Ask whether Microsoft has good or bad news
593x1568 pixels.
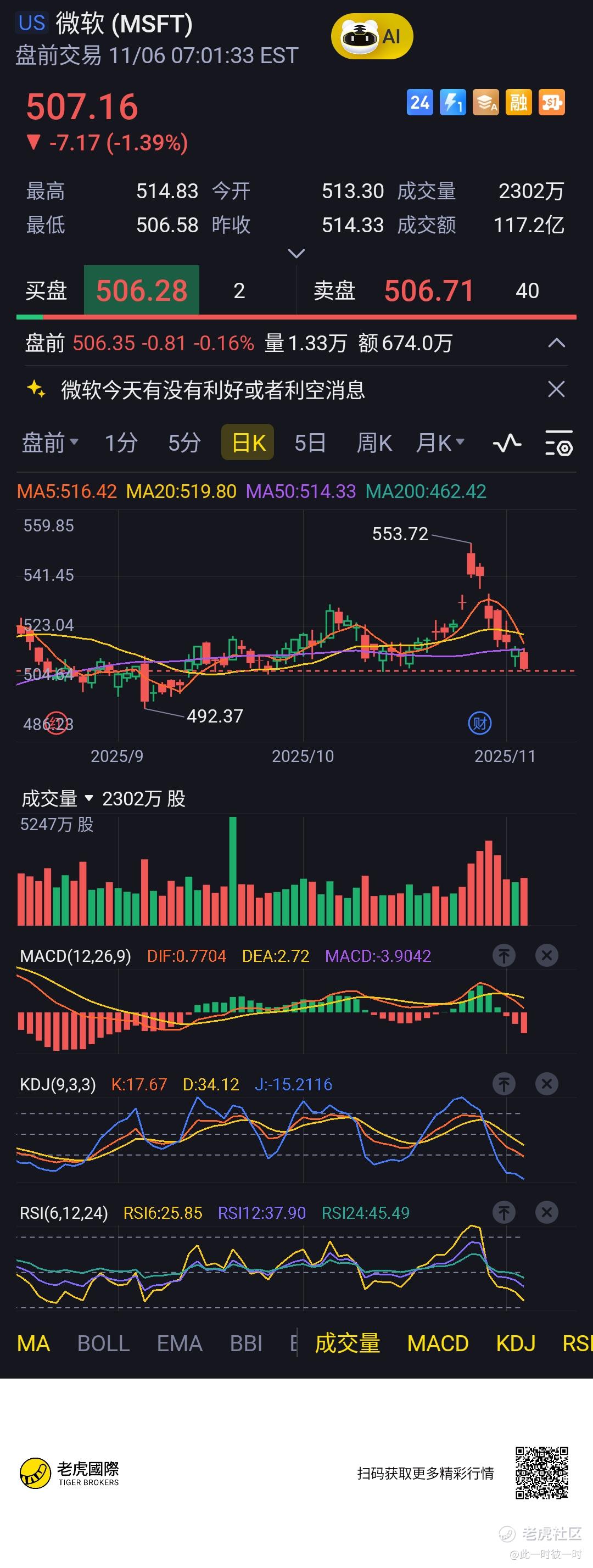[212, 390]
